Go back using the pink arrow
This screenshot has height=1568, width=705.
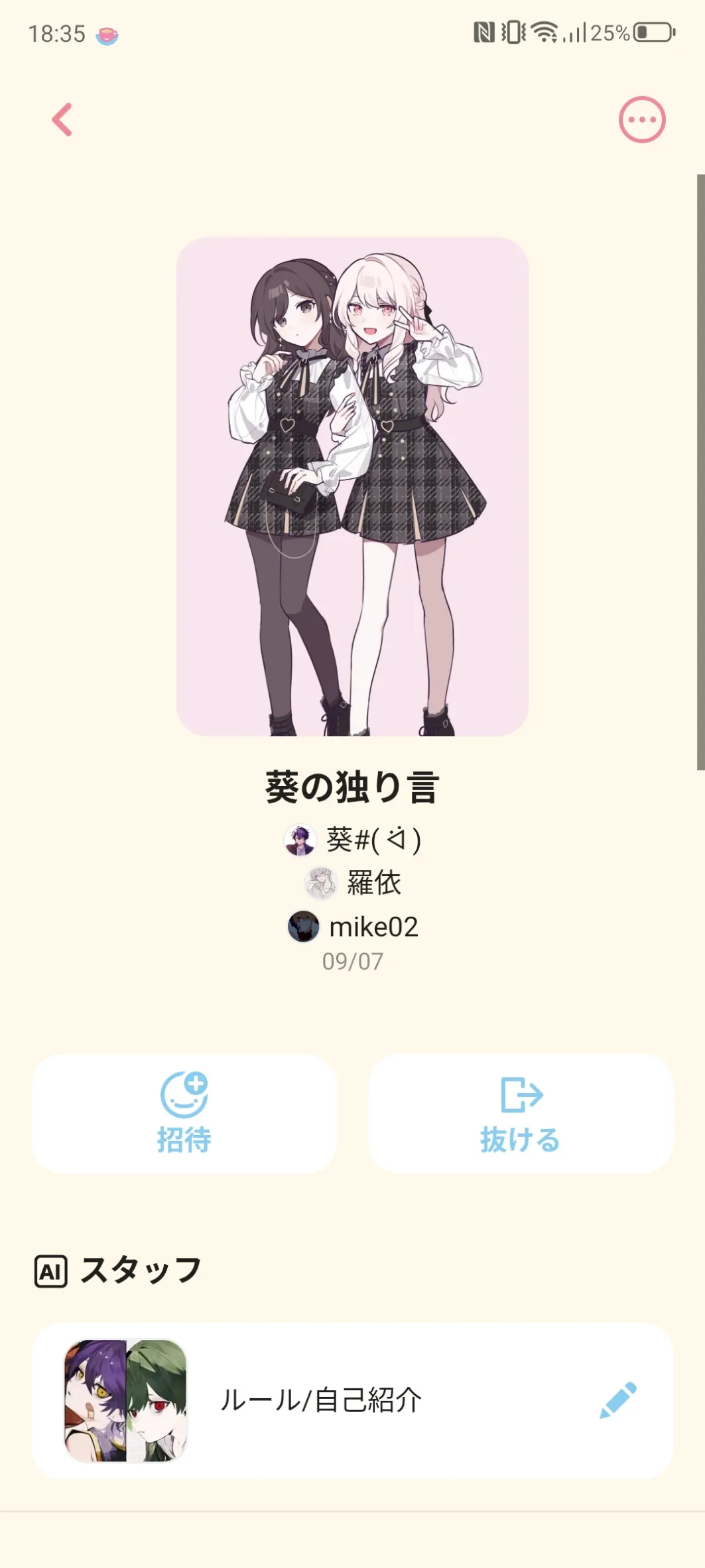click(62, 120)
